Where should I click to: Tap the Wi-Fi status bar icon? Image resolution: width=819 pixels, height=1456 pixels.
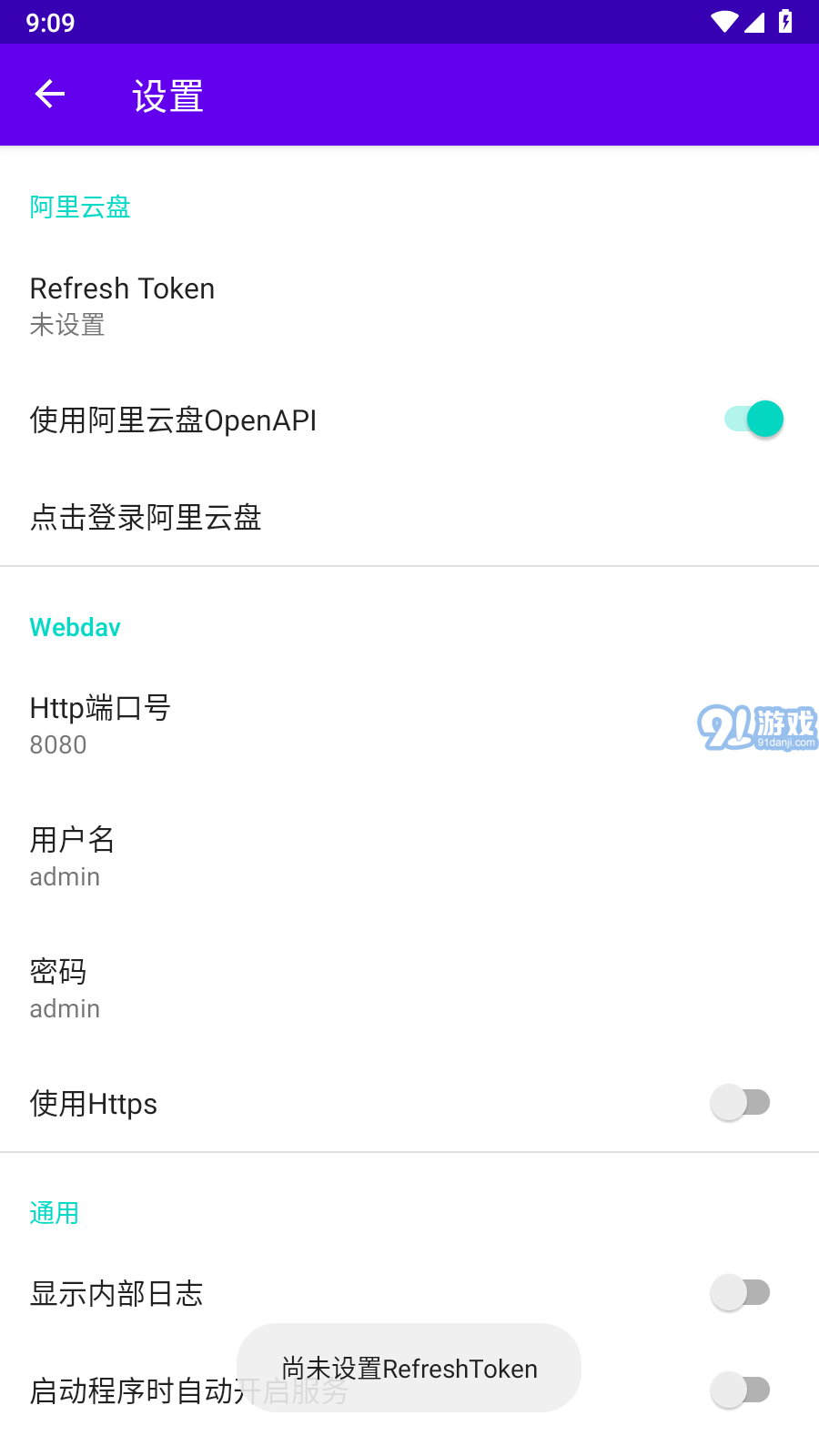click(723, 22)
